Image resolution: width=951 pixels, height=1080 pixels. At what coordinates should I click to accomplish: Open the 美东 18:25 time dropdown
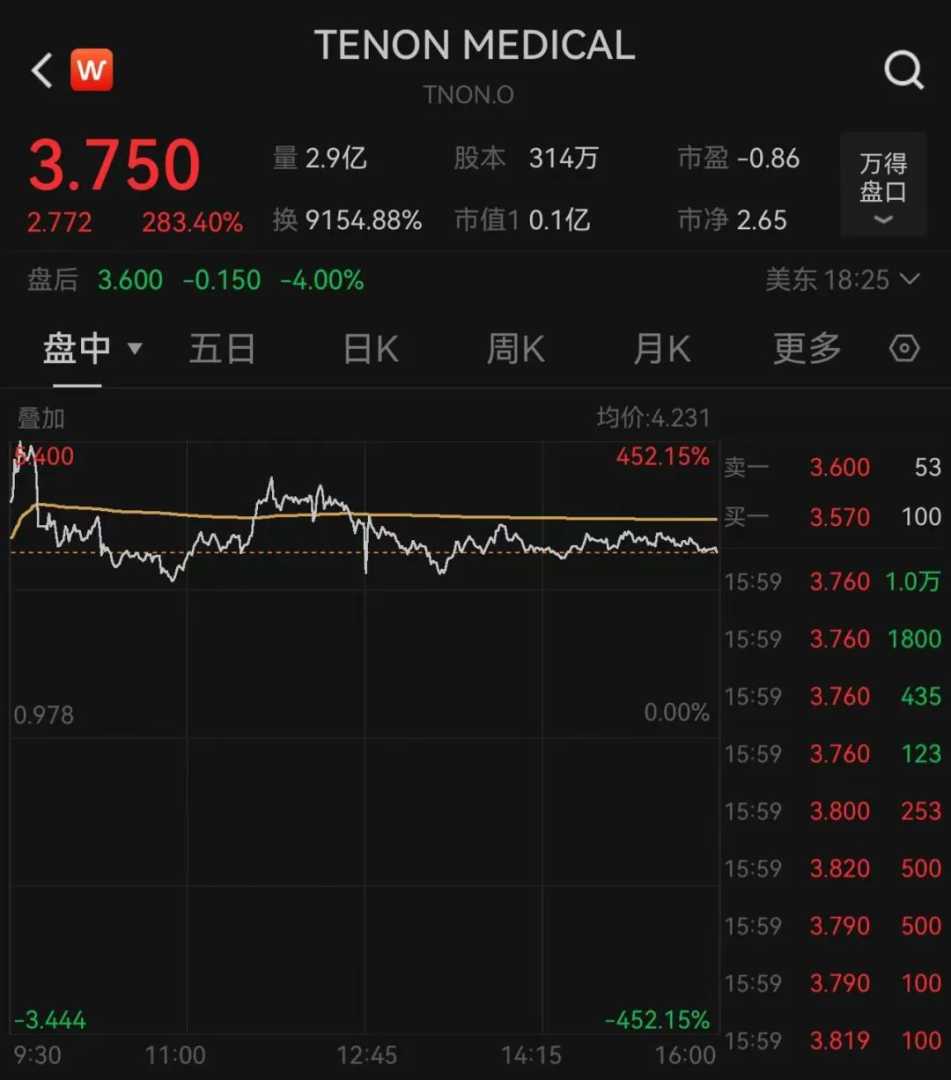[x=841, y=280]
